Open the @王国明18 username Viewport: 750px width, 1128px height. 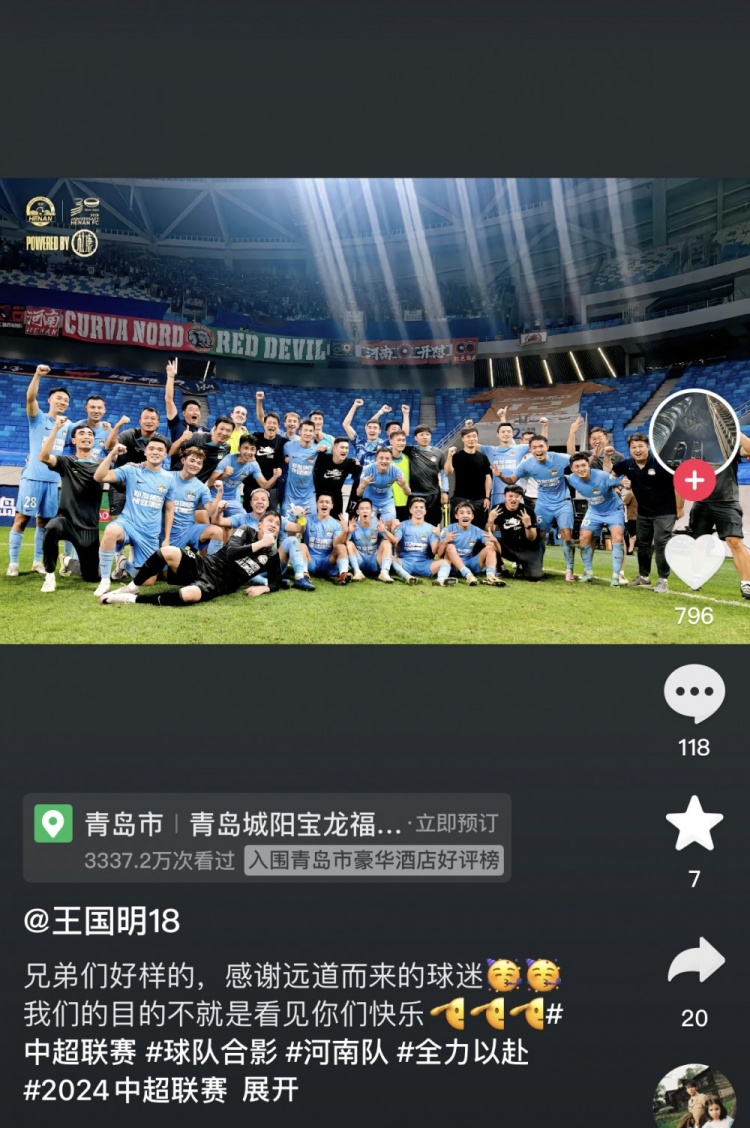pos(102,921)
